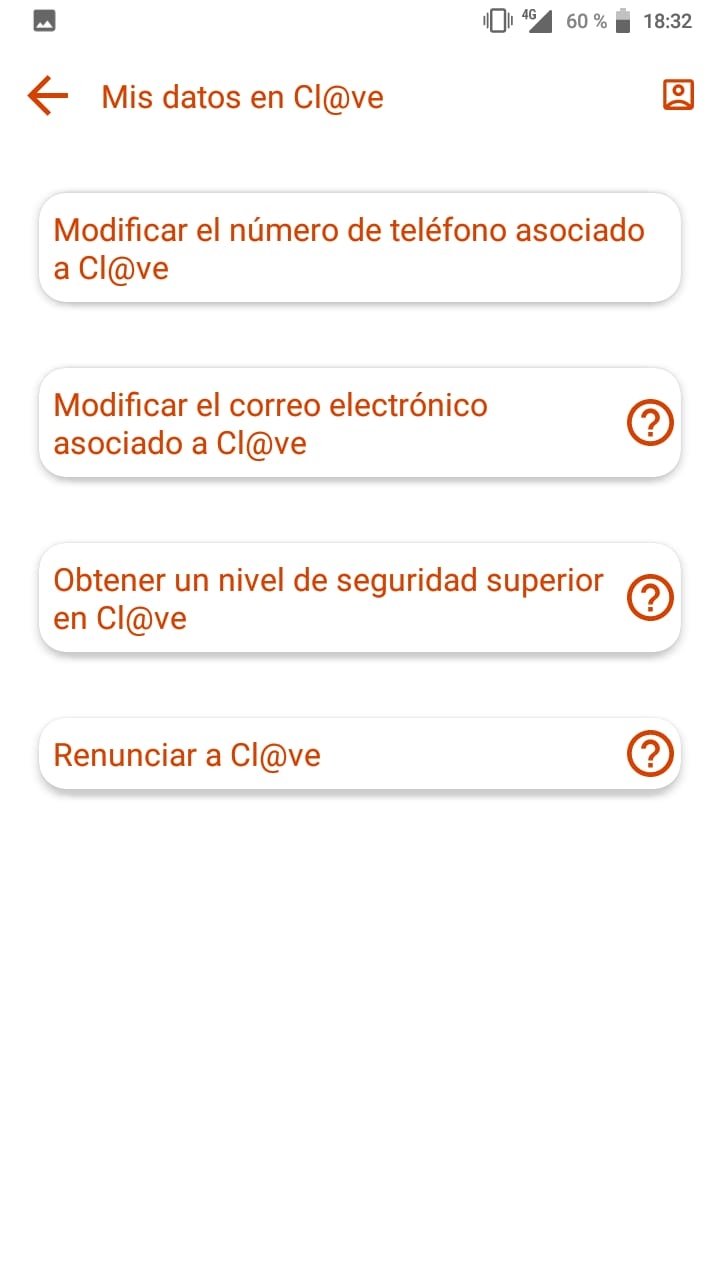Viewport: 720px width, 1280px height.
Task: Show help for Renunciar a Cl@ve
Action: [x=650, y=754]
